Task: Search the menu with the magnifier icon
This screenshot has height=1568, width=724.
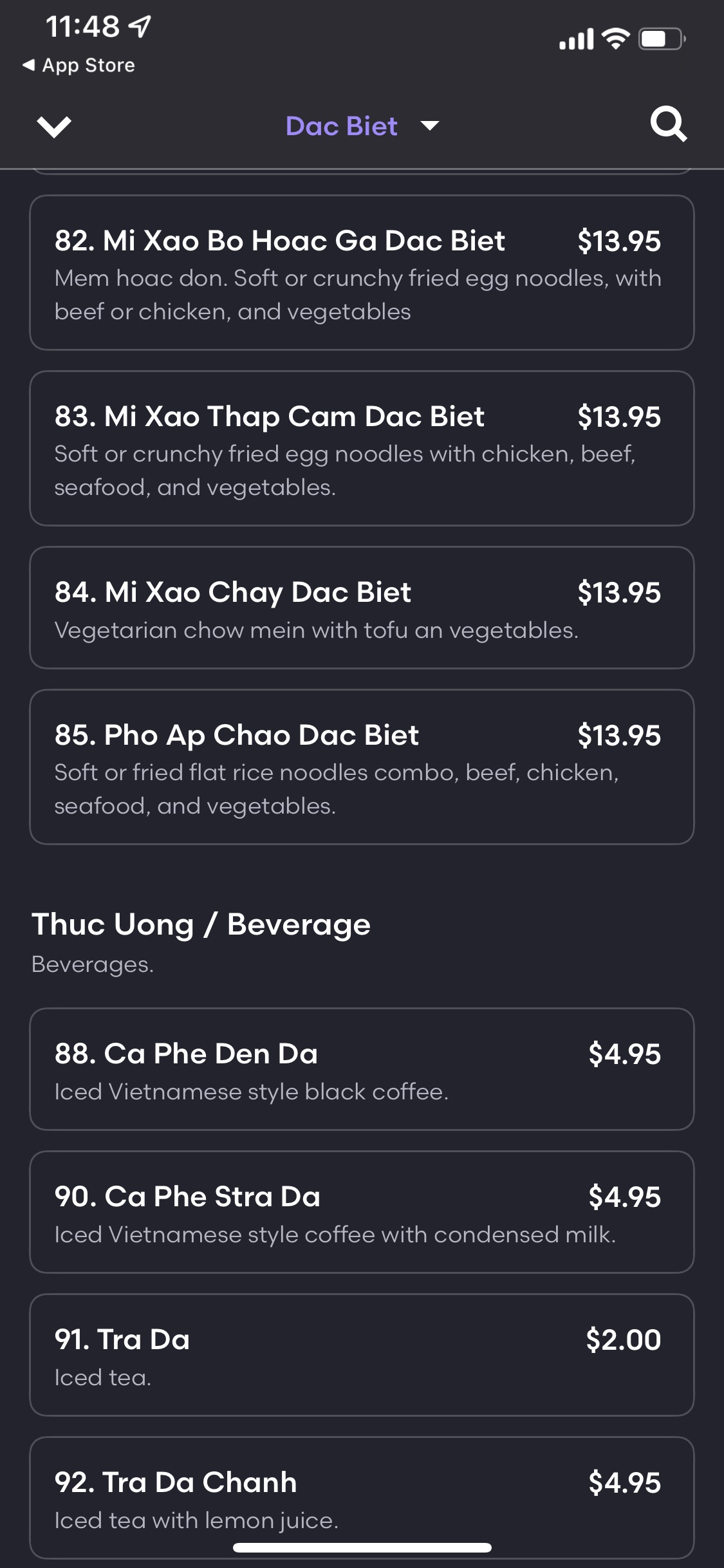Action: [x=668, y=124]
